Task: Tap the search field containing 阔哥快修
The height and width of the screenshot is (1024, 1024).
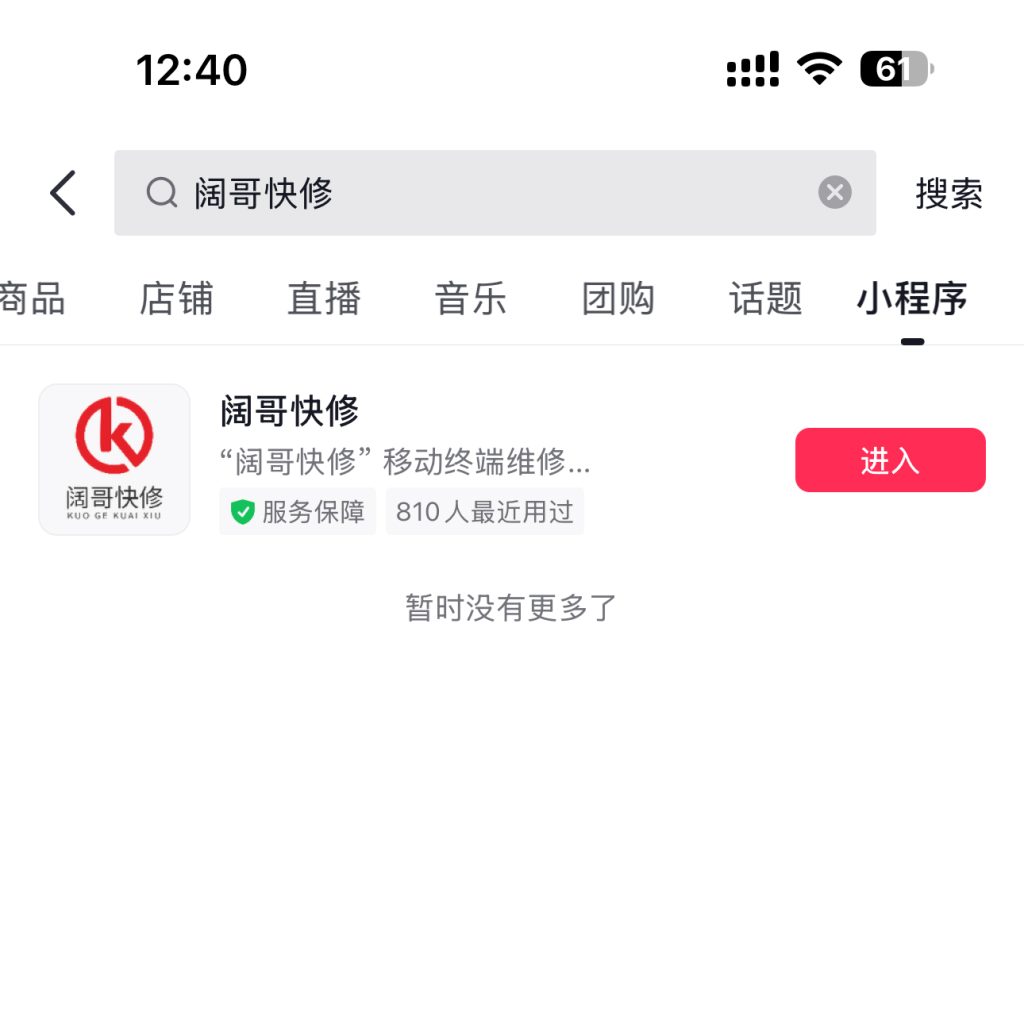Action: (x=480, y=193)
